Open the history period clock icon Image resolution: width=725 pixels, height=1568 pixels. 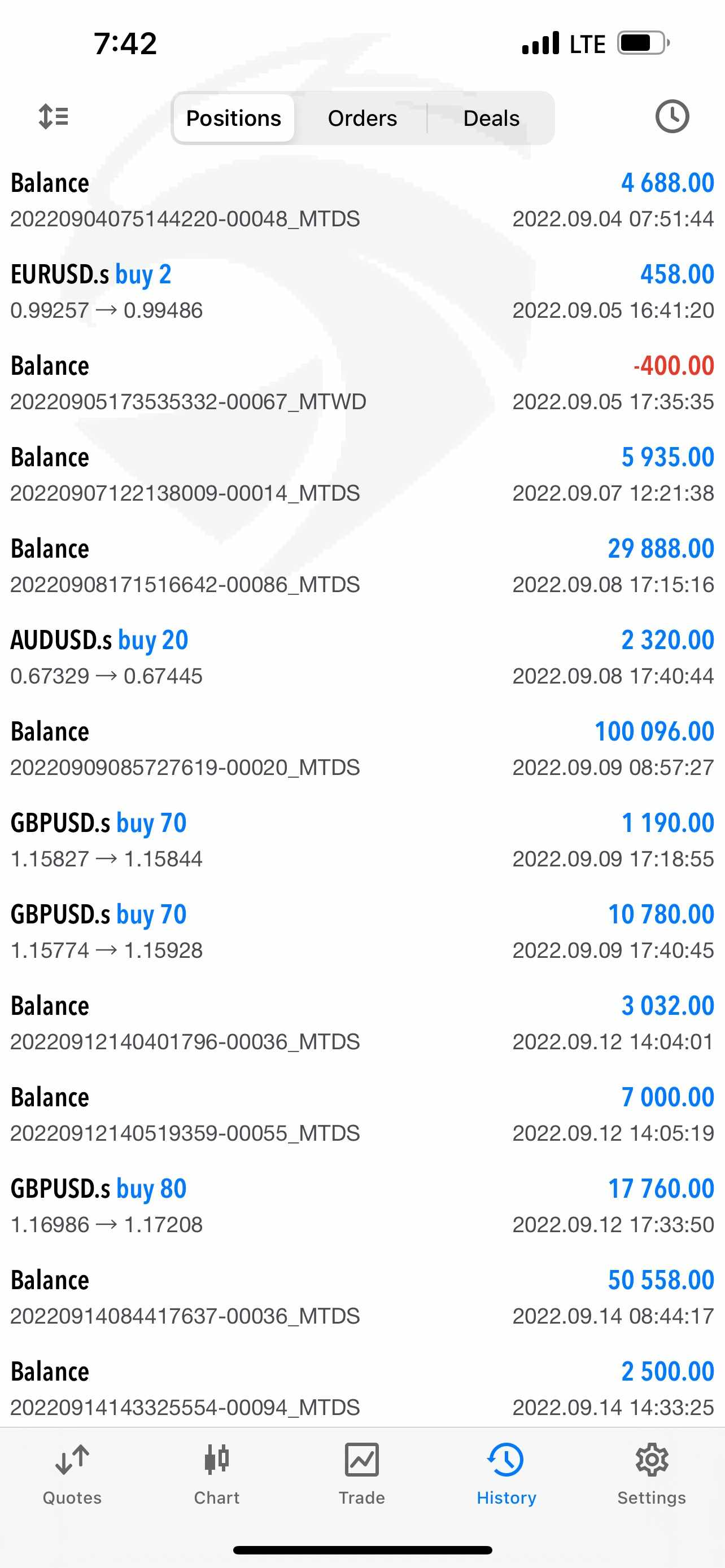point(672,117)
